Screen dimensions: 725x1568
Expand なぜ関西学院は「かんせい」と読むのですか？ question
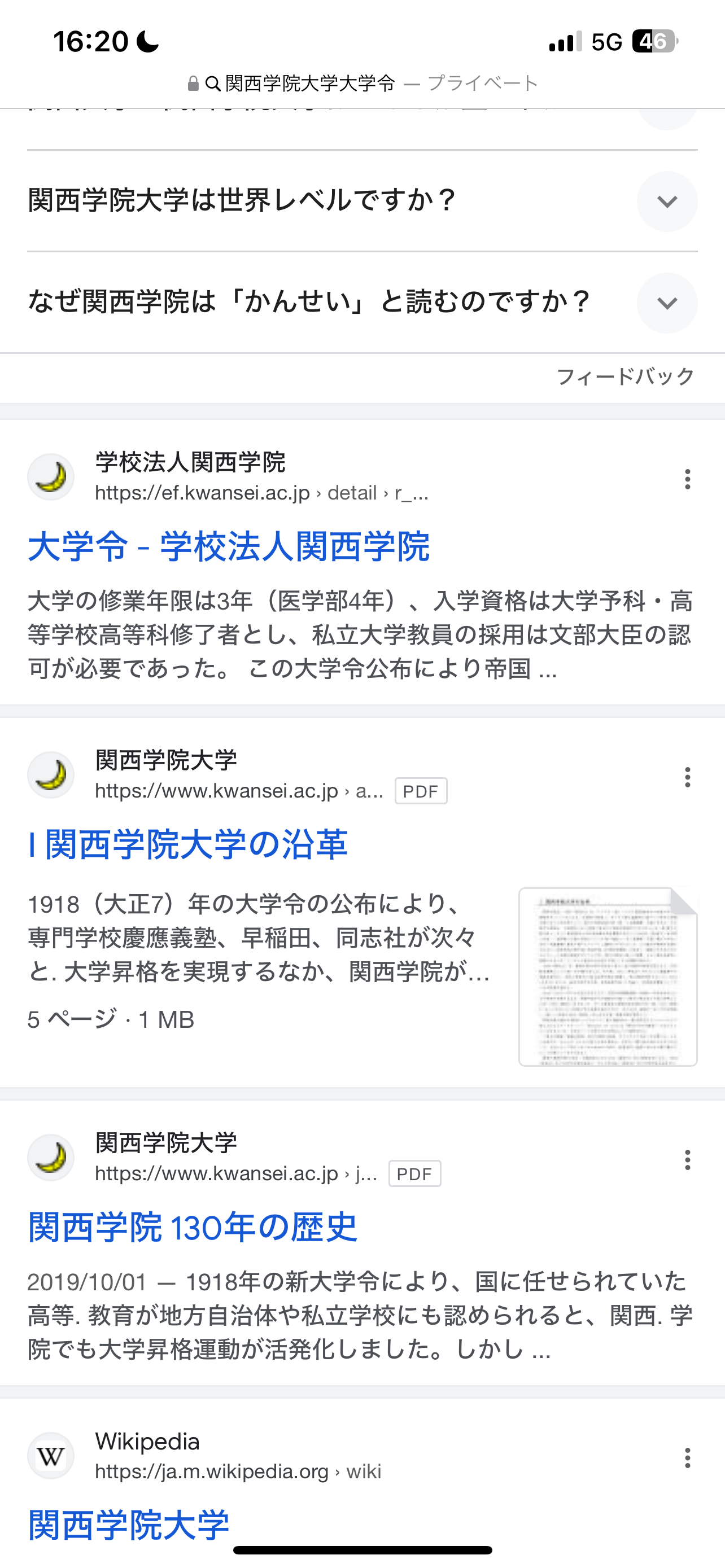tap(667, 303)
